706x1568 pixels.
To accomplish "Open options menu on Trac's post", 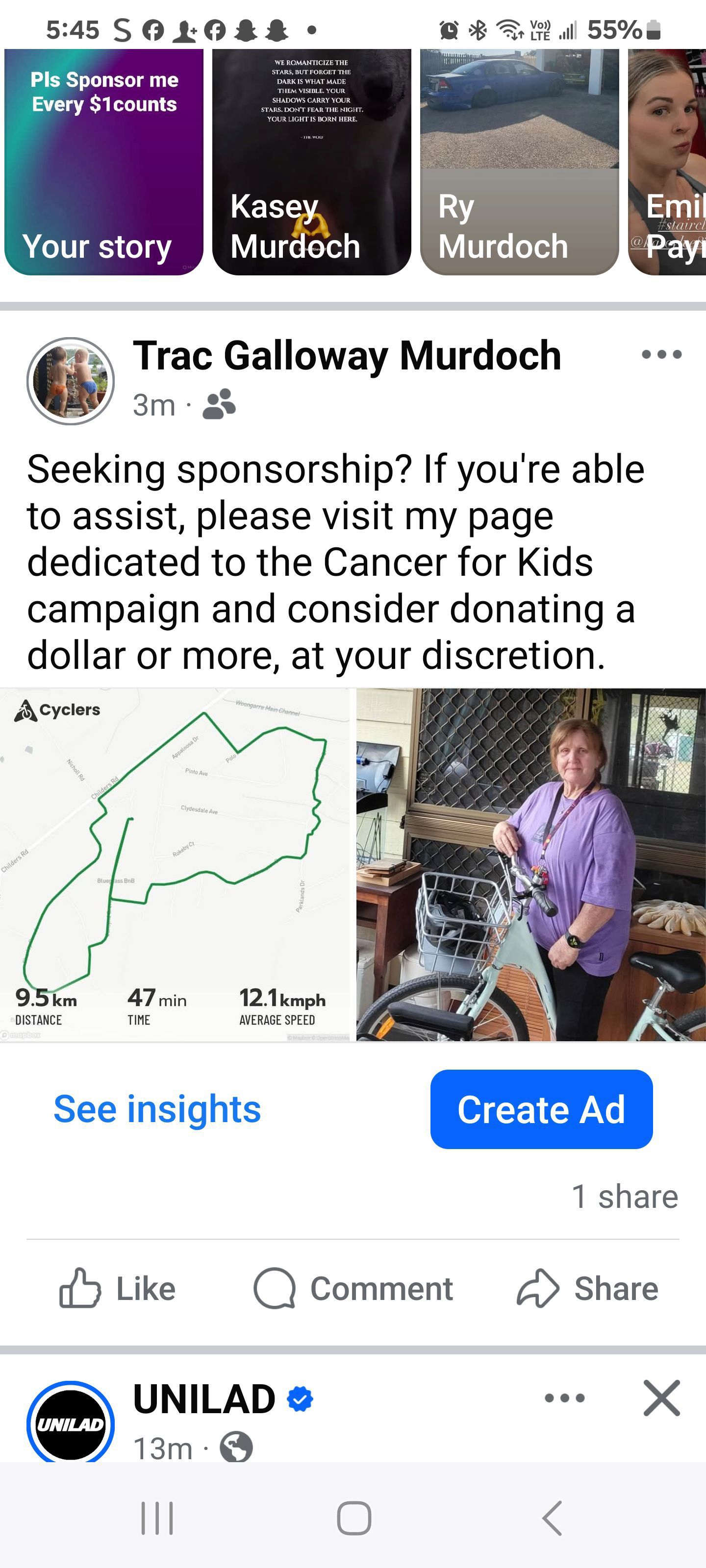I will click(x=661, y=354).
